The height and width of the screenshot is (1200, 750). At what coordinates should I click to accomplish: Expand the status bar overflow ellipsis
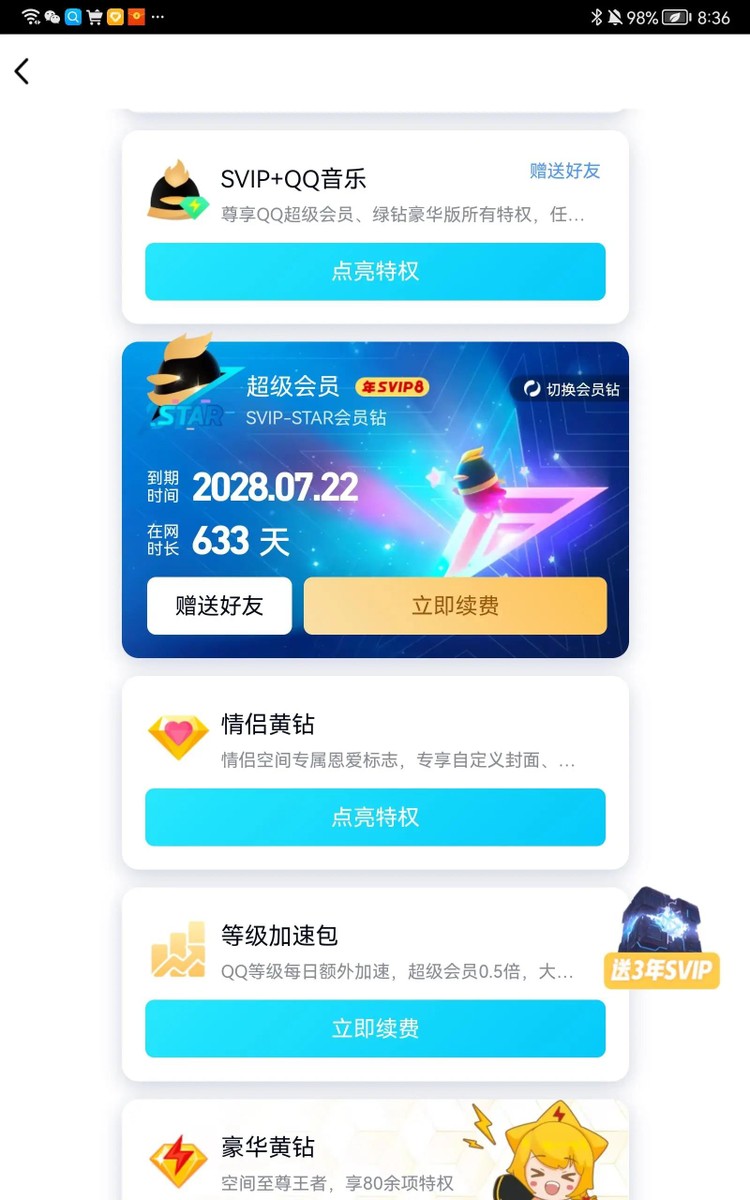(x=155, y=16)
